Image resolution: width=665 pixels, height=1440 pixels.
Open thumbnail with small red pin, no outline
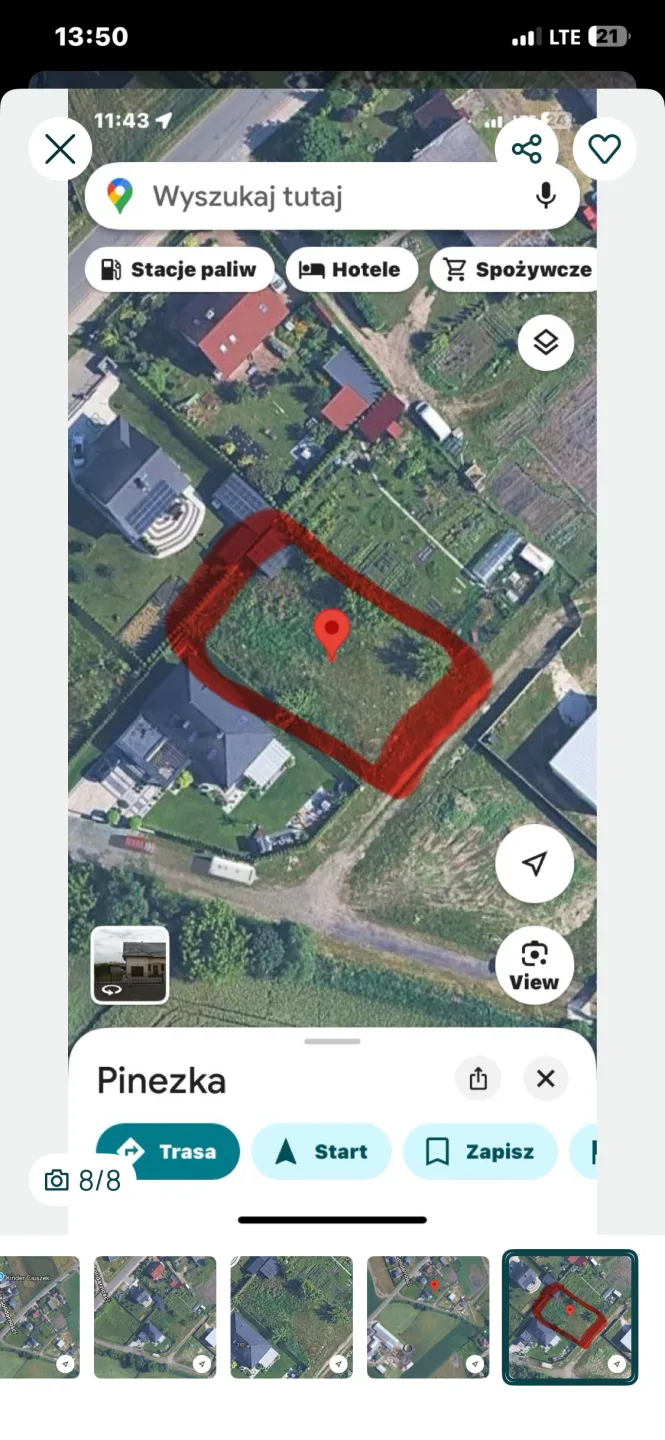[428, 1316]
